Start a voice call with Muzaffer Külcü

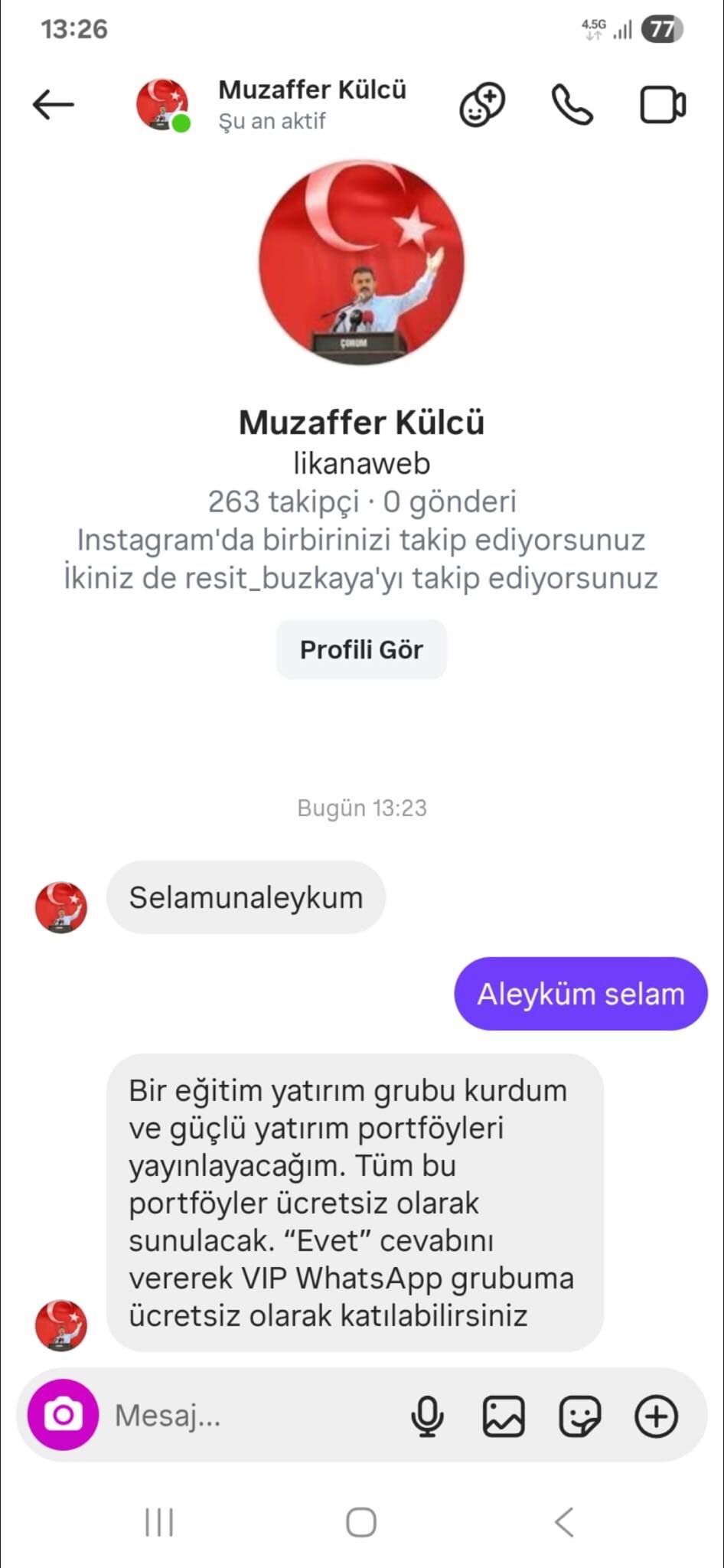pos(572,105)
